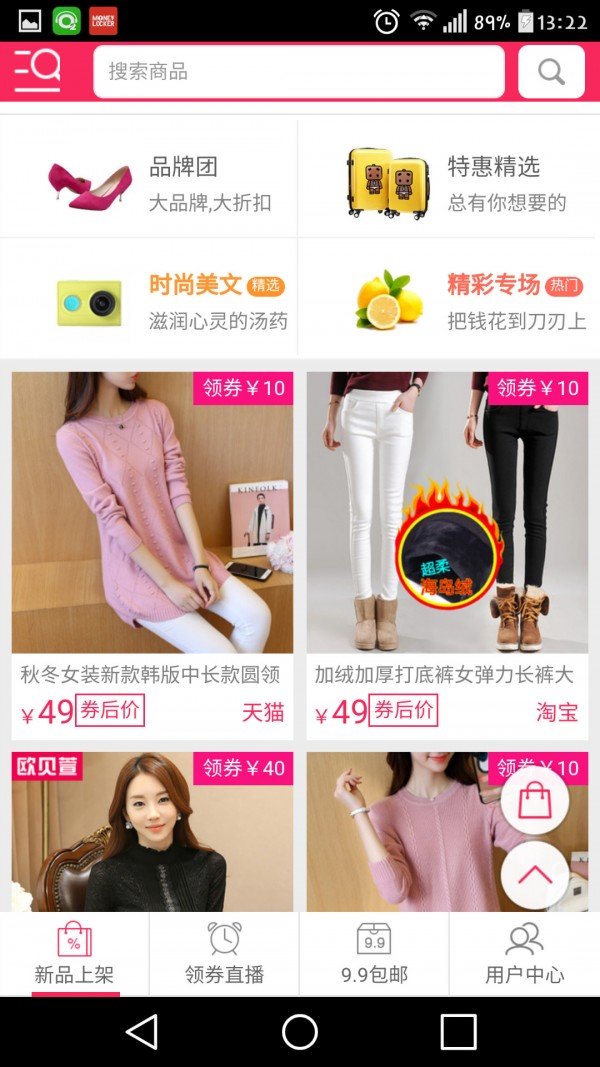Go to the 用户中心 user center tab
Image resolution: width=600 pixels, height=1067 pixels.
(x=524, y=954)
